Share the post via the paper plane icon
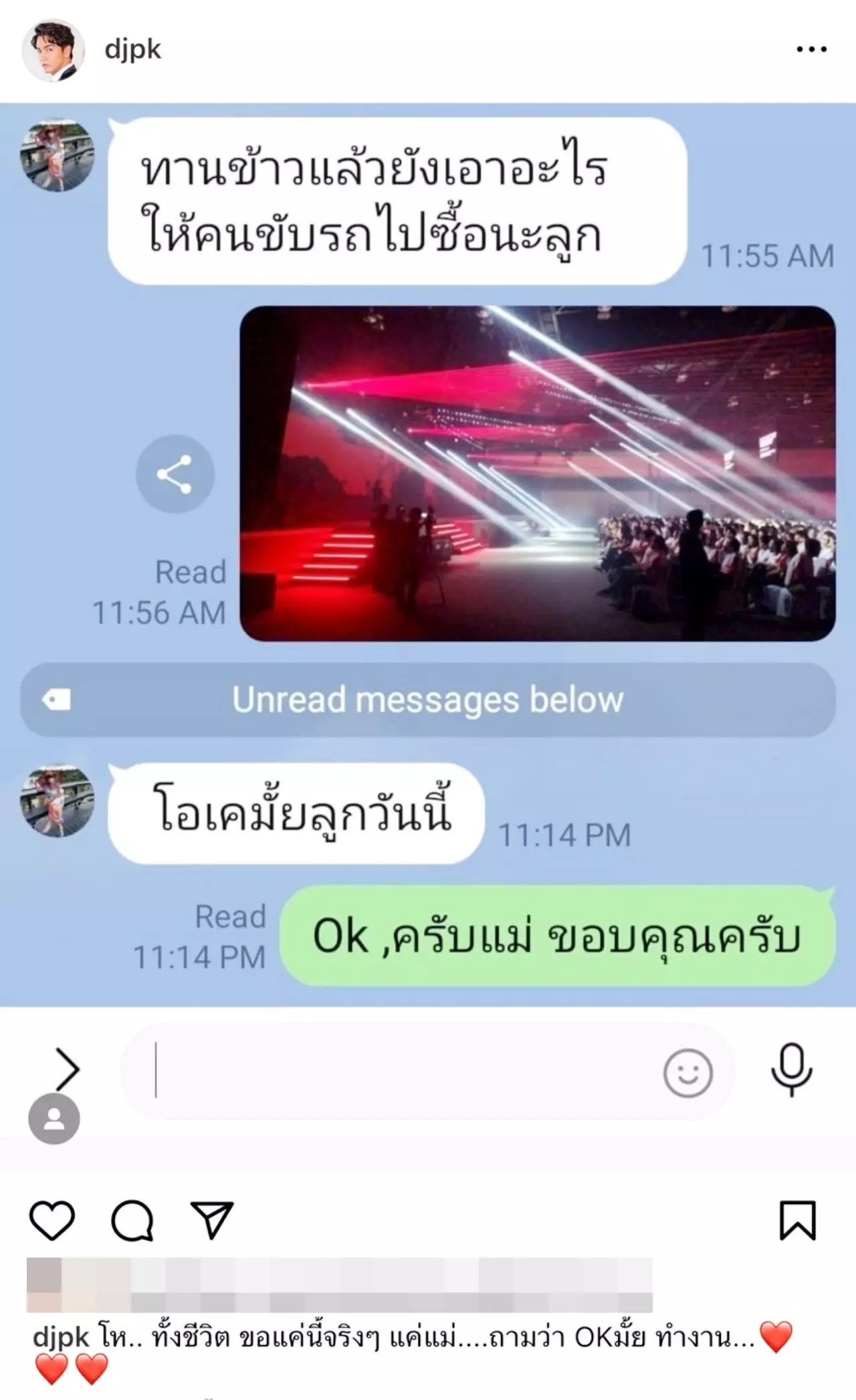This screenshot has width=856, height=1400. [x=211, y=1219]
